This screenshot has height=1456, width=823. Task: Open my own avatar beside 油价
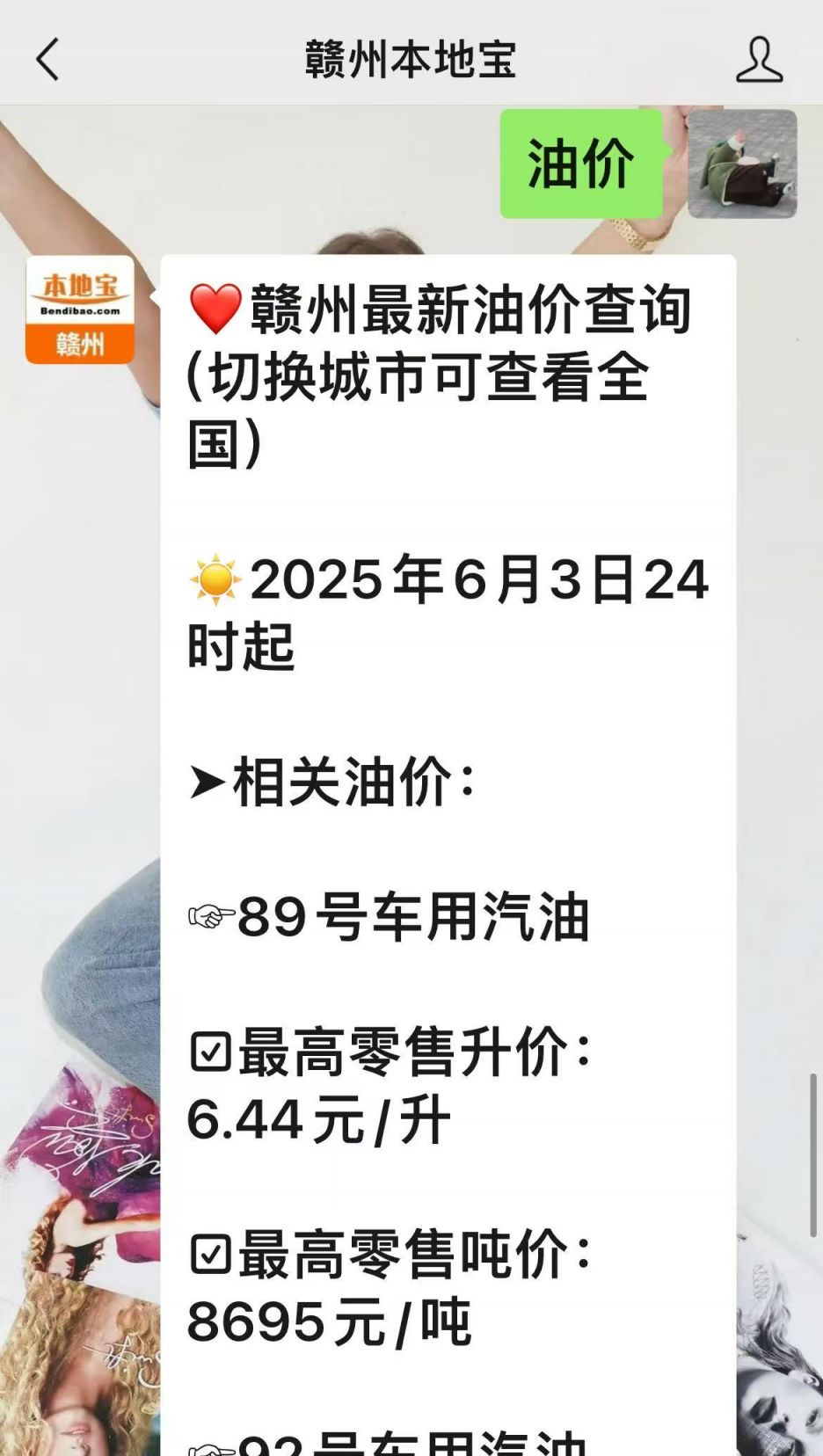[x=742, y=164]
